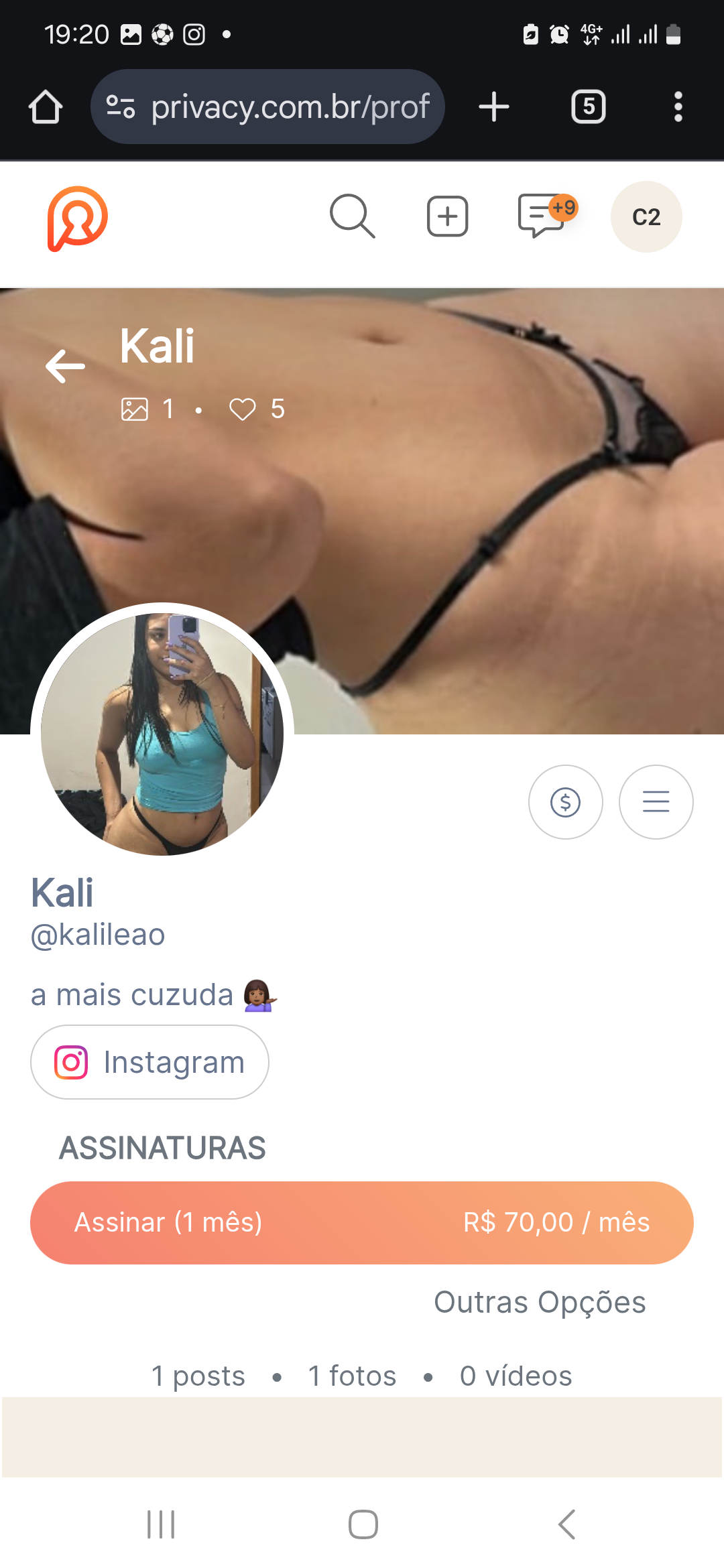This screenshot has width=724, height=1568.
Task: Open the profile hamburger menu
Action: coord(656,801)
